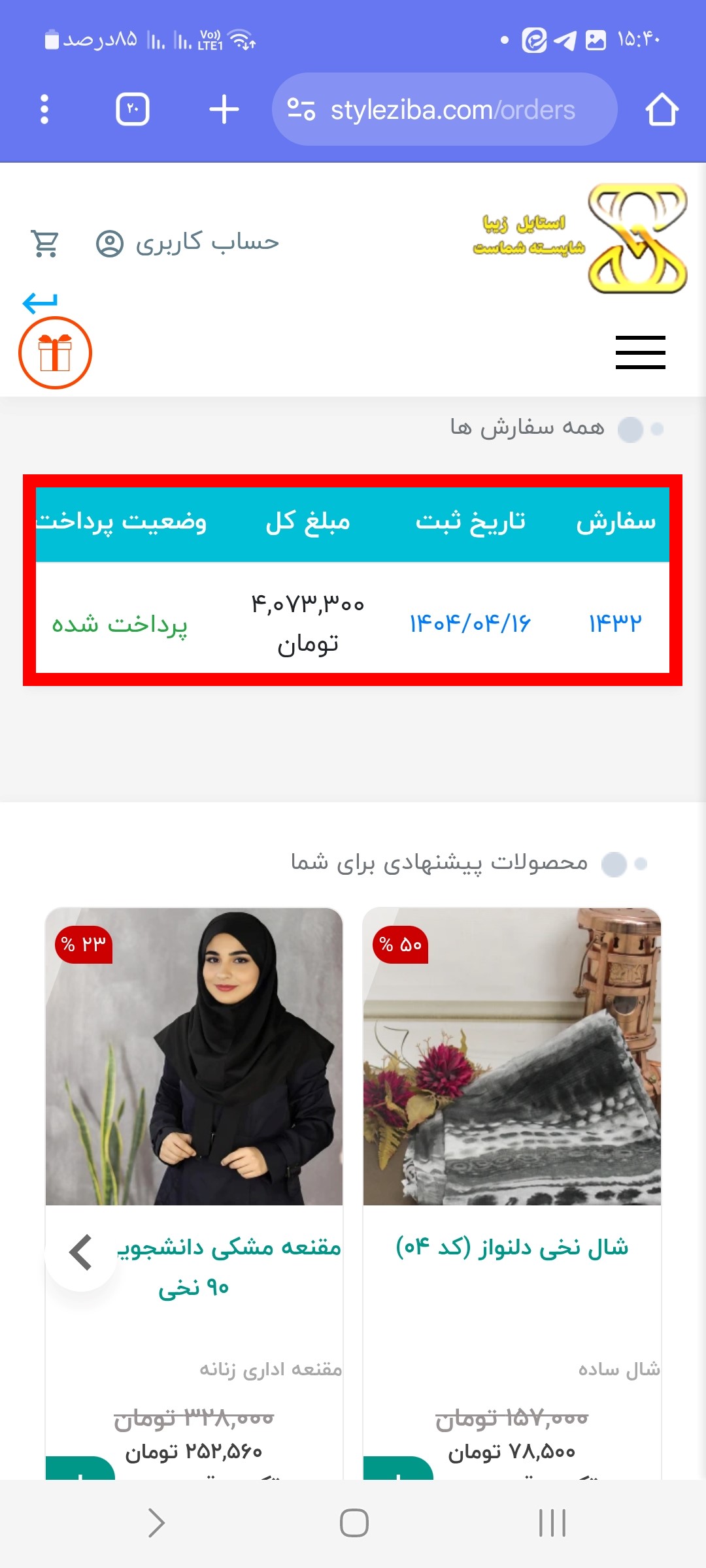Tap the carousel previous arrow
The width and height of the screenshot is (706, 1568).
point(81,1252)
